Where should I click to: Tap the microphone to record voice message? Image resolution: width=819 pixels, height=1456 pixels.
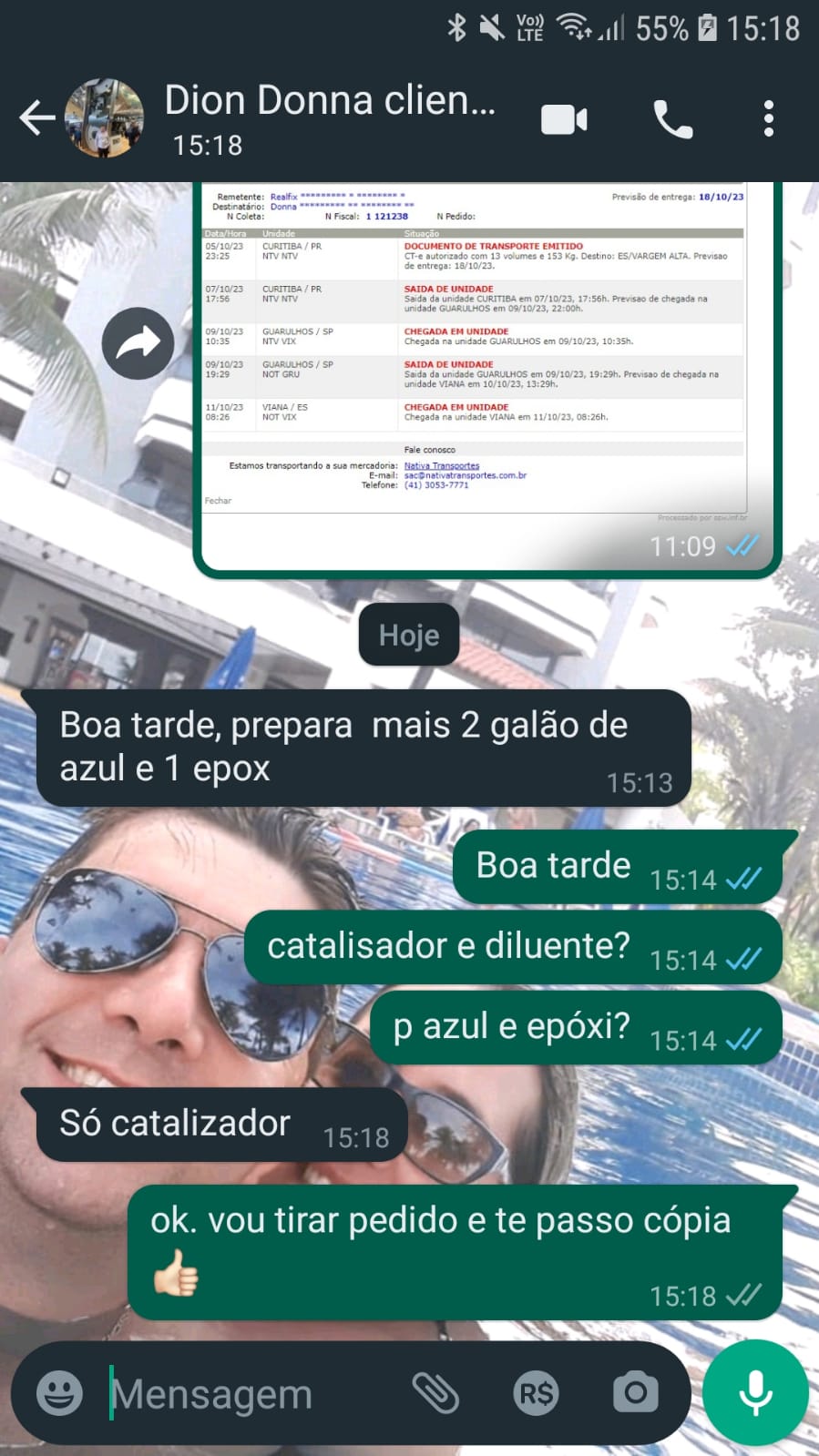pos(755,1393)
